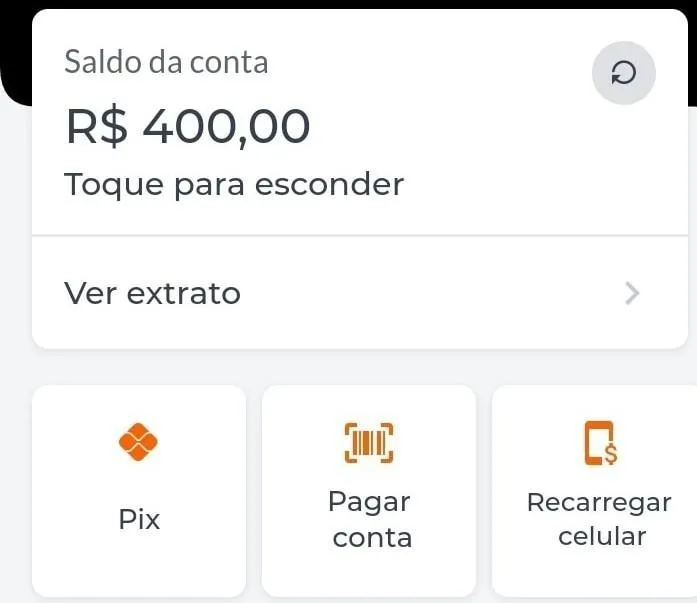Image resolution: width=697 pixels, height=603 pixels.
Task: Choose the Recarregar celular card
Action: tap(600, 490)
